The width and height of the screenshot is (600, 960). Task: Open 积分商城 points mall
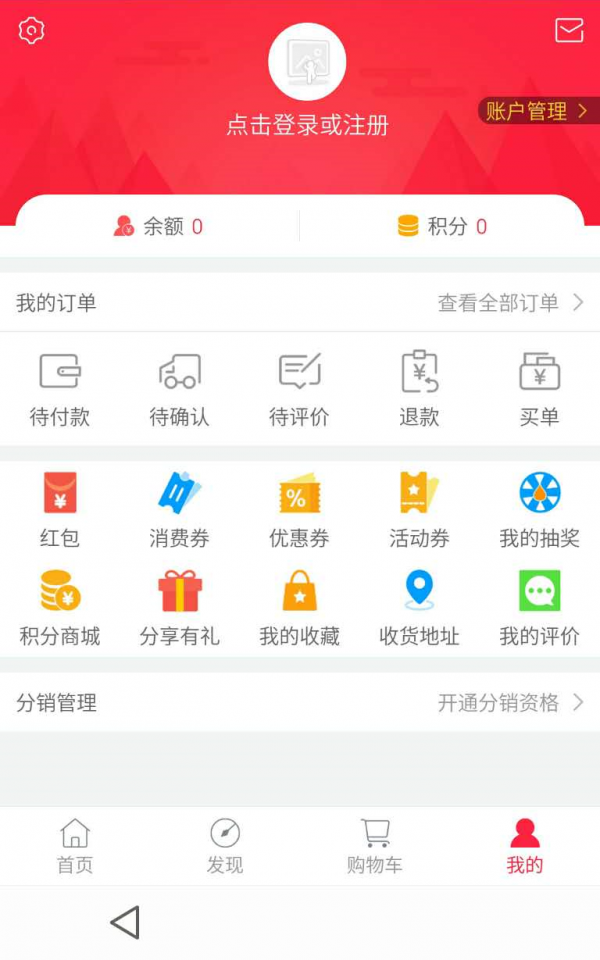(x=60, y=608)
